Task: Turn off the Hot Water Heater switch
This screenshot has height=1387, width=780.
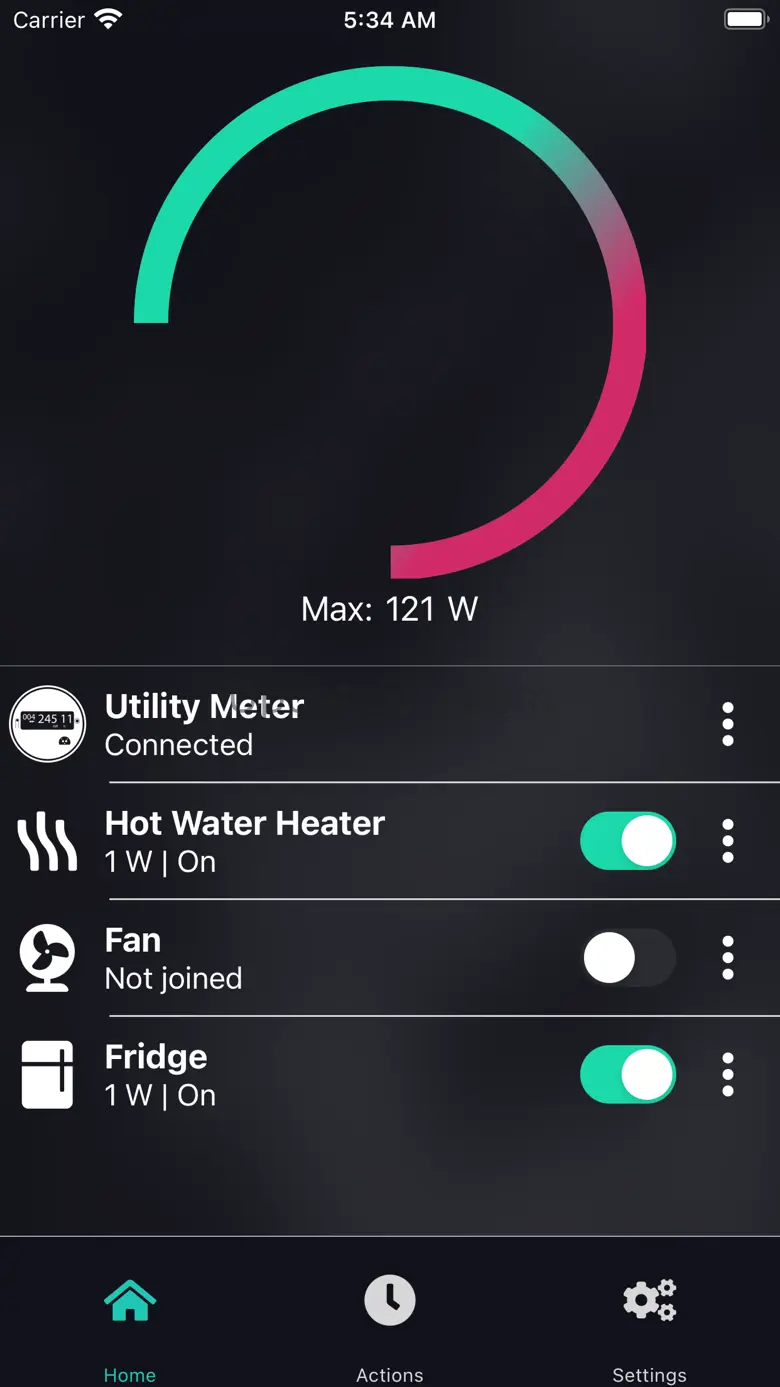Action: point(628,841)
